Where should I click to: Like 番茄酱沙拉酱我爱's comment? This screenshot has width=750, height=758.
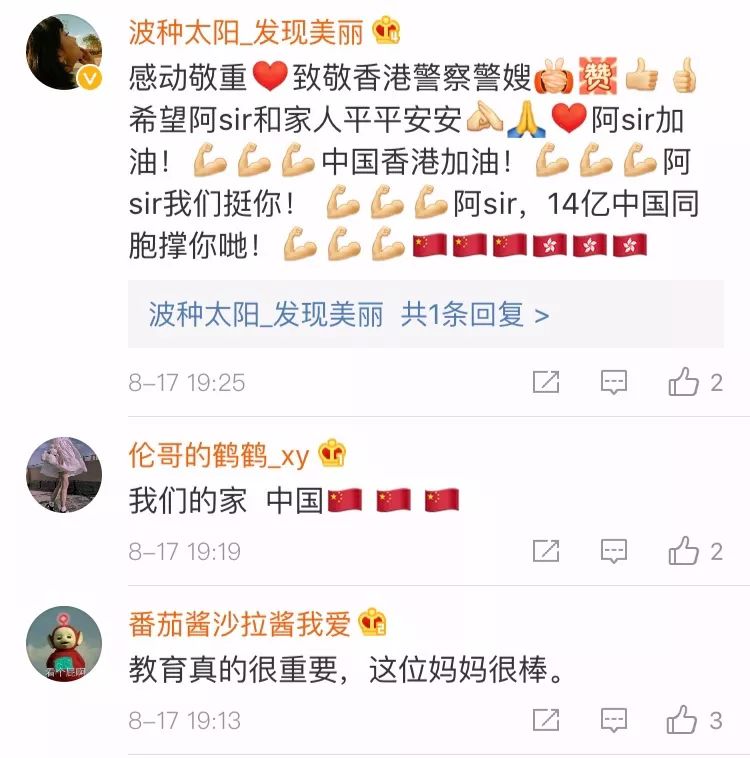685,719
